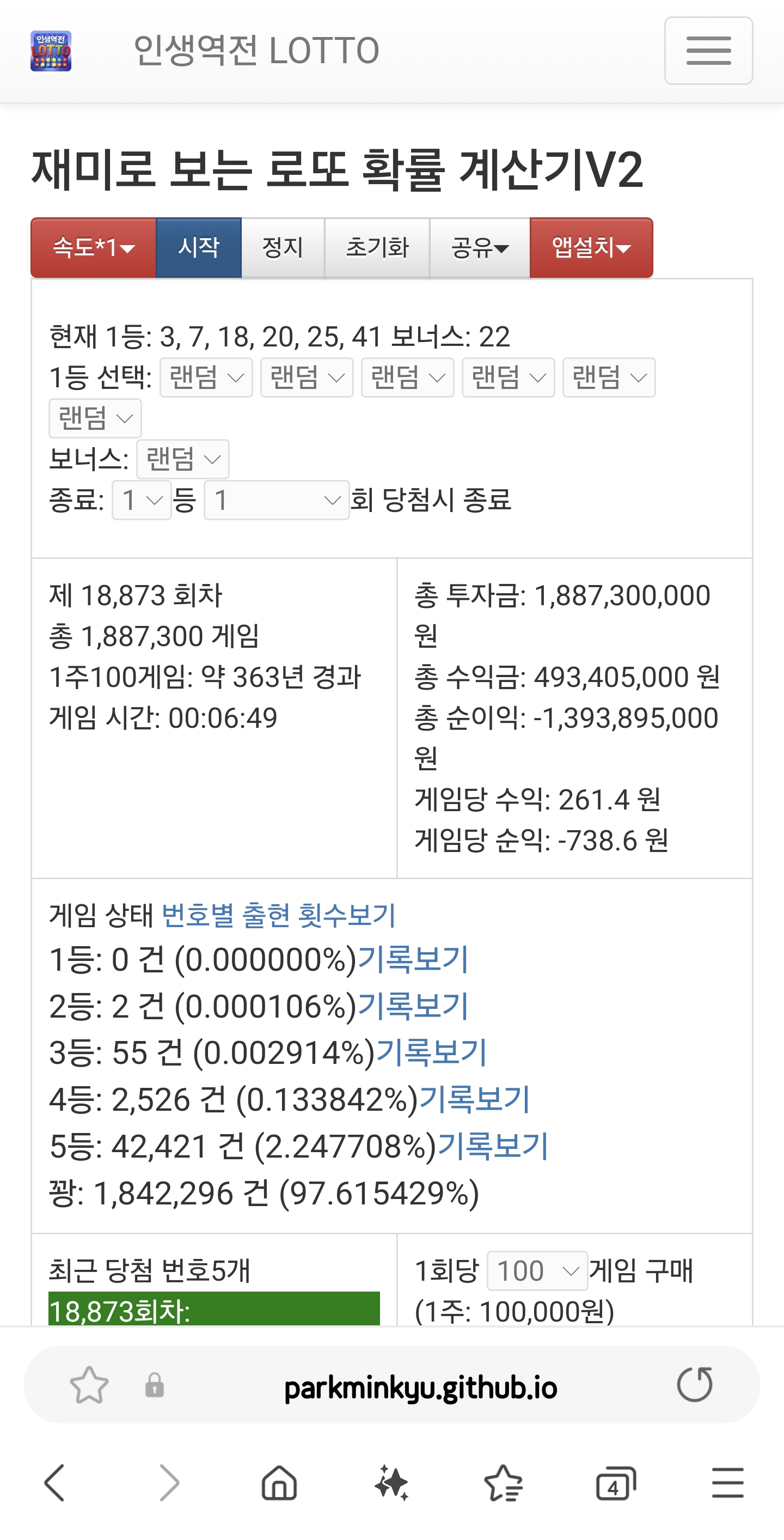The width and height of the screenshot is (784, 1540).
Task: View 기록보기 for 5등 results
Action: [x=493, y=1146]
